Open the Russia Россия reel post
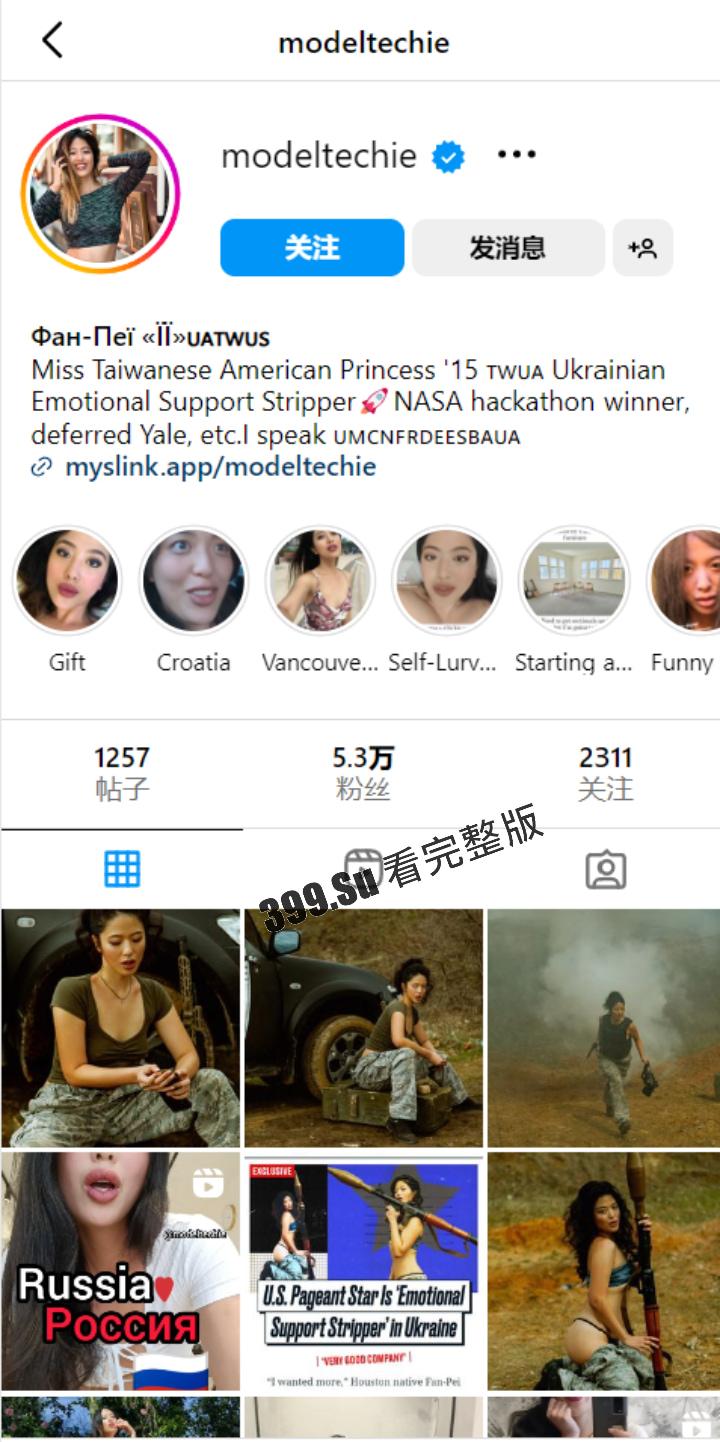Viewport: 720px width, 1442px height. [121, 1271]
